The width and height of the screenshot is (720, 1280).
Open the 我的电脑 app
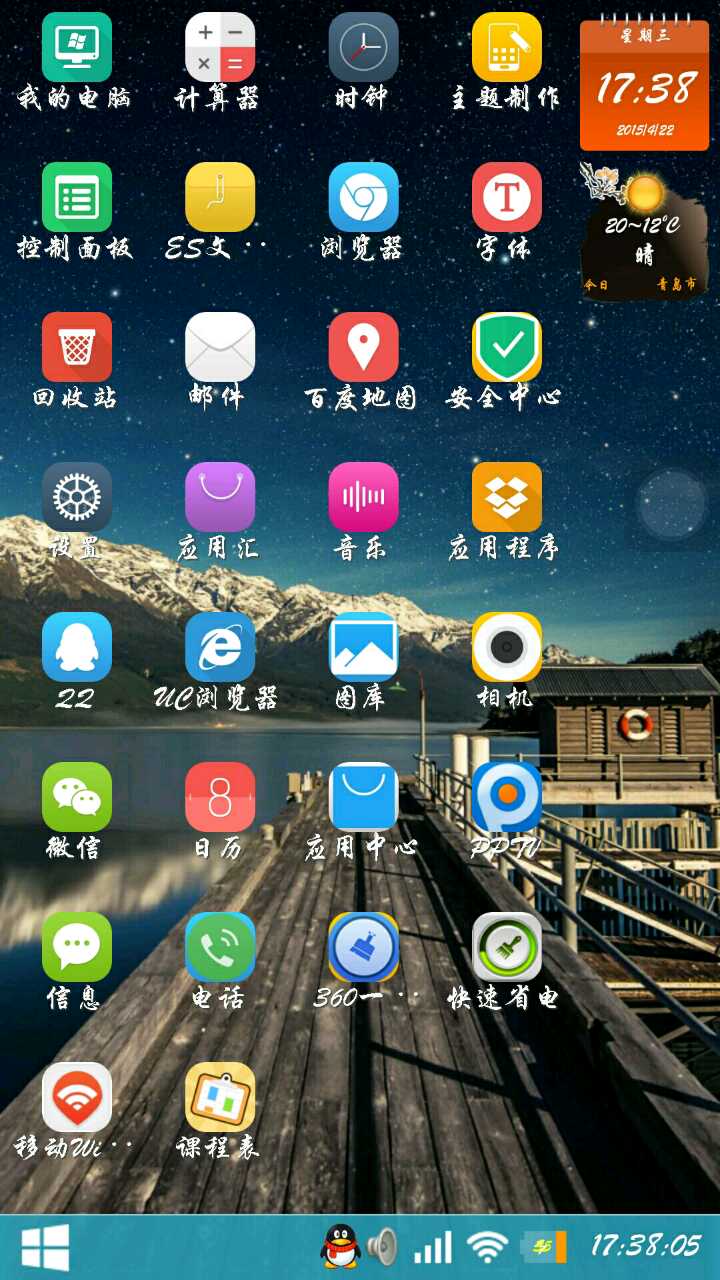[x=77, y=48]
